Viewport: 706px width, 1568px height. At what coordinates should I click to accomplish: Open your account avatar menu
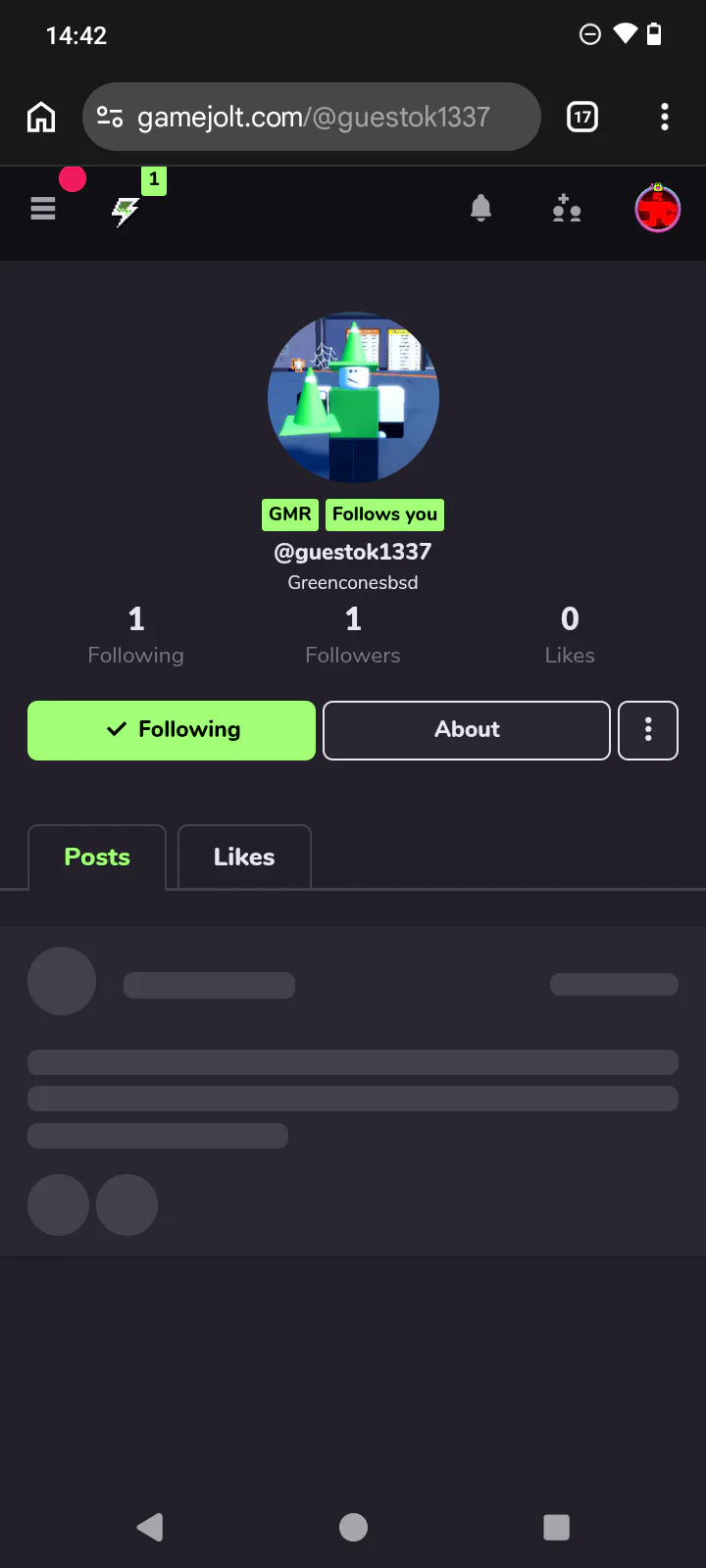tap(657, 209)
